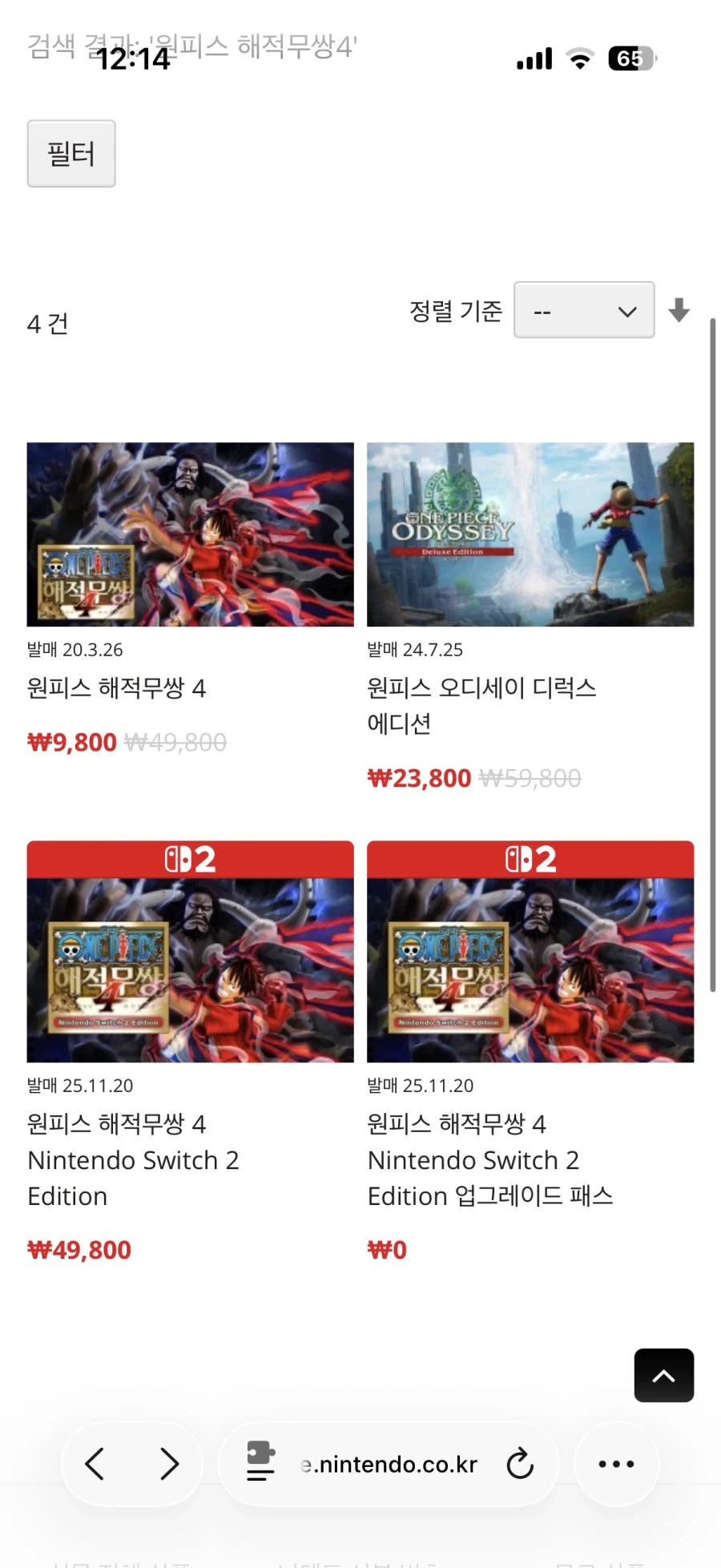The height and width of the screenshot is (1568, 721).
Task: Open 원피스 오디세이 디럭스 에디션 listing
Action: (x=481, y=705)
